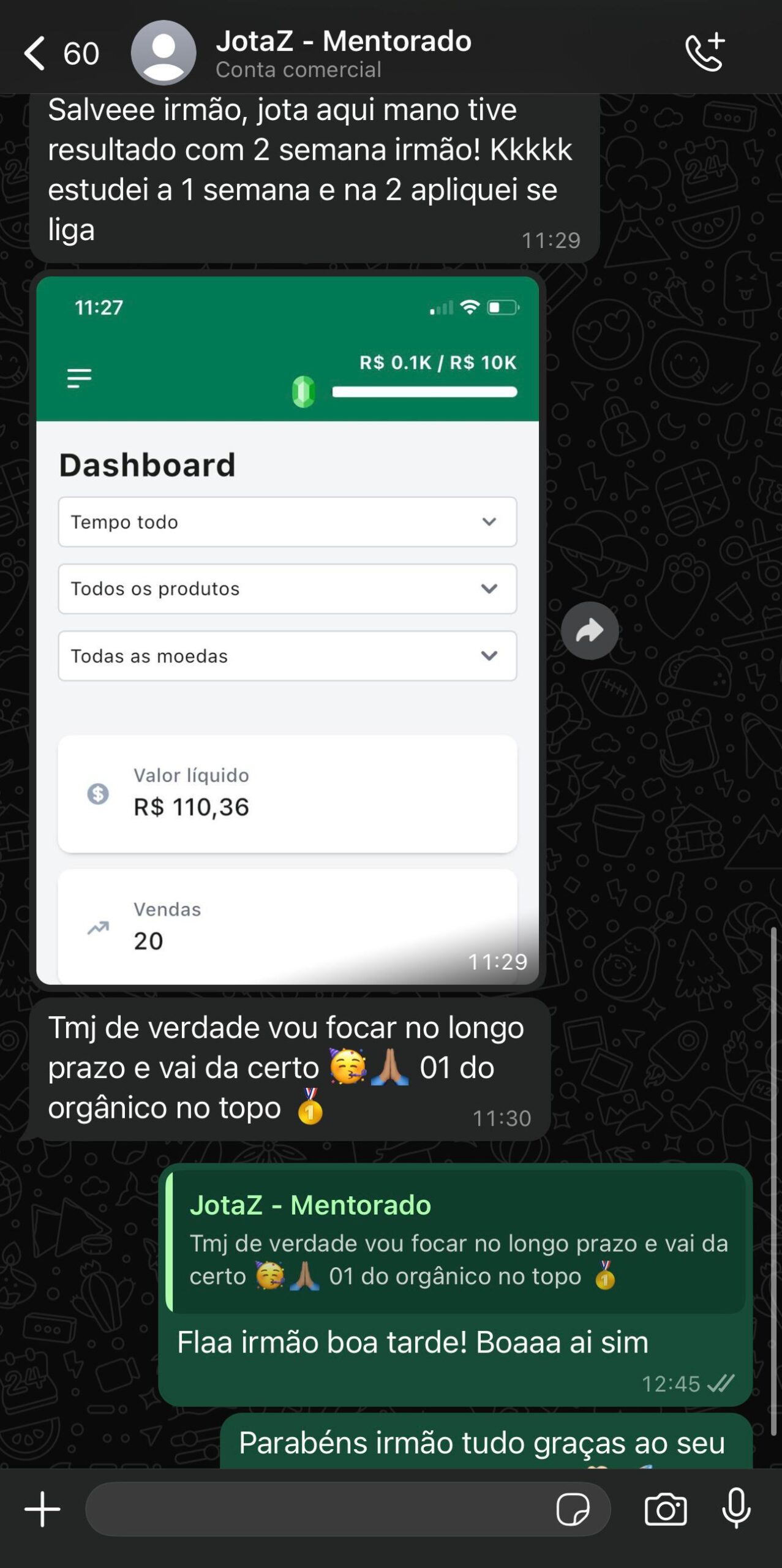Open the sticker picker

coord(573,1509)
